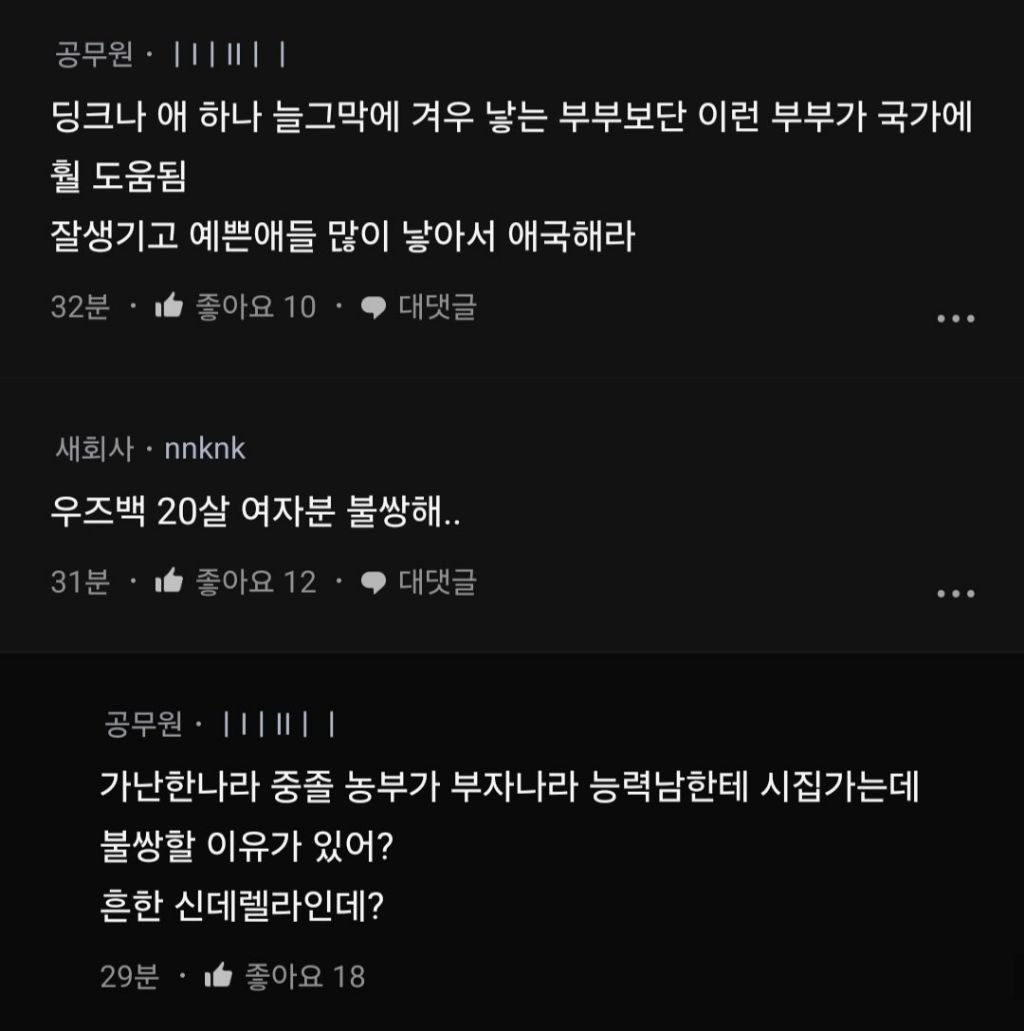The height and width of the screenshot is (1031, 1024).
Task: Like the reply ending 흔한 신데렐라인데?
Action: pos(218,975)
